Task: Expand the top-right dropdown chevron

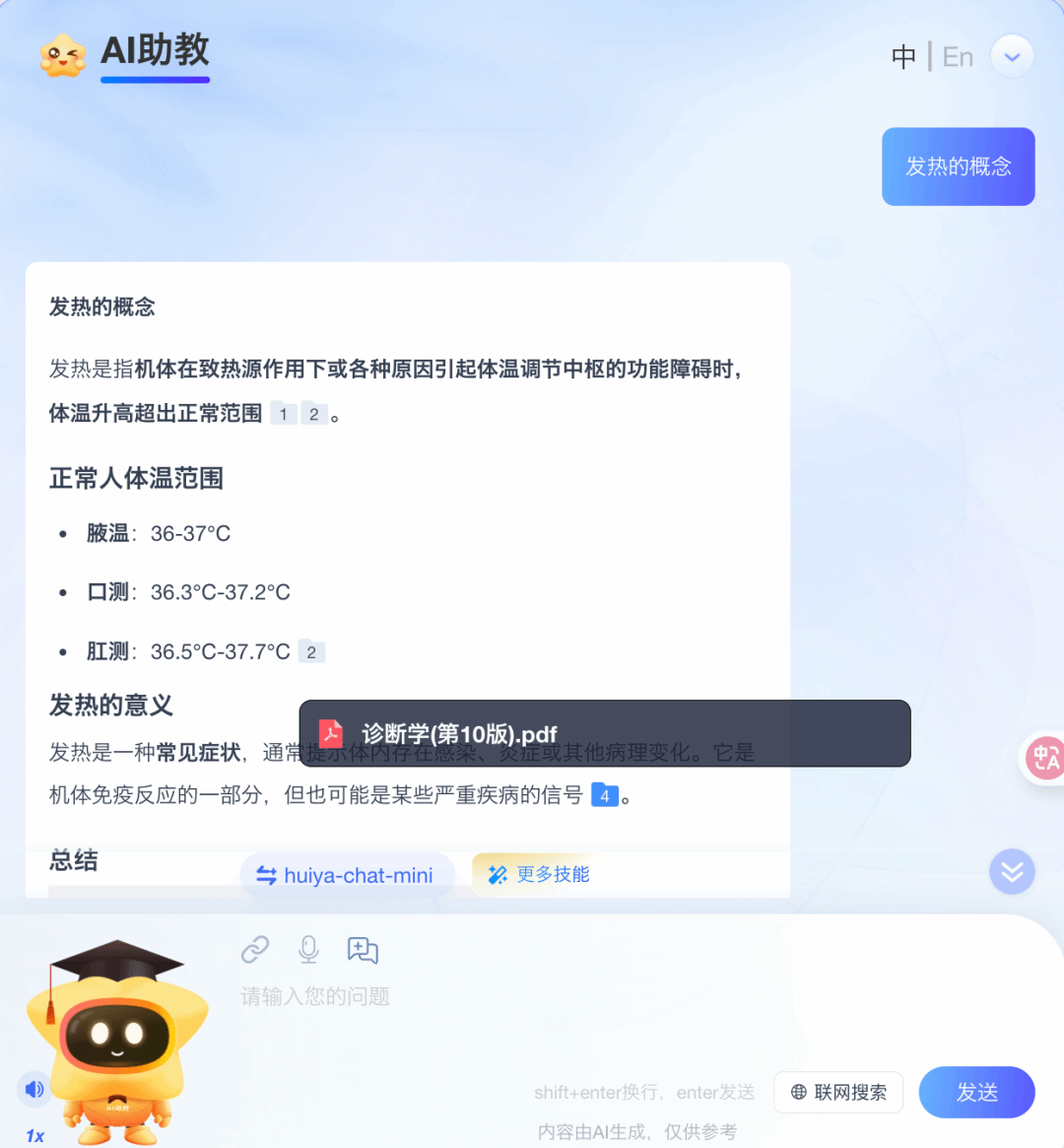Action: coord(1012,56)
